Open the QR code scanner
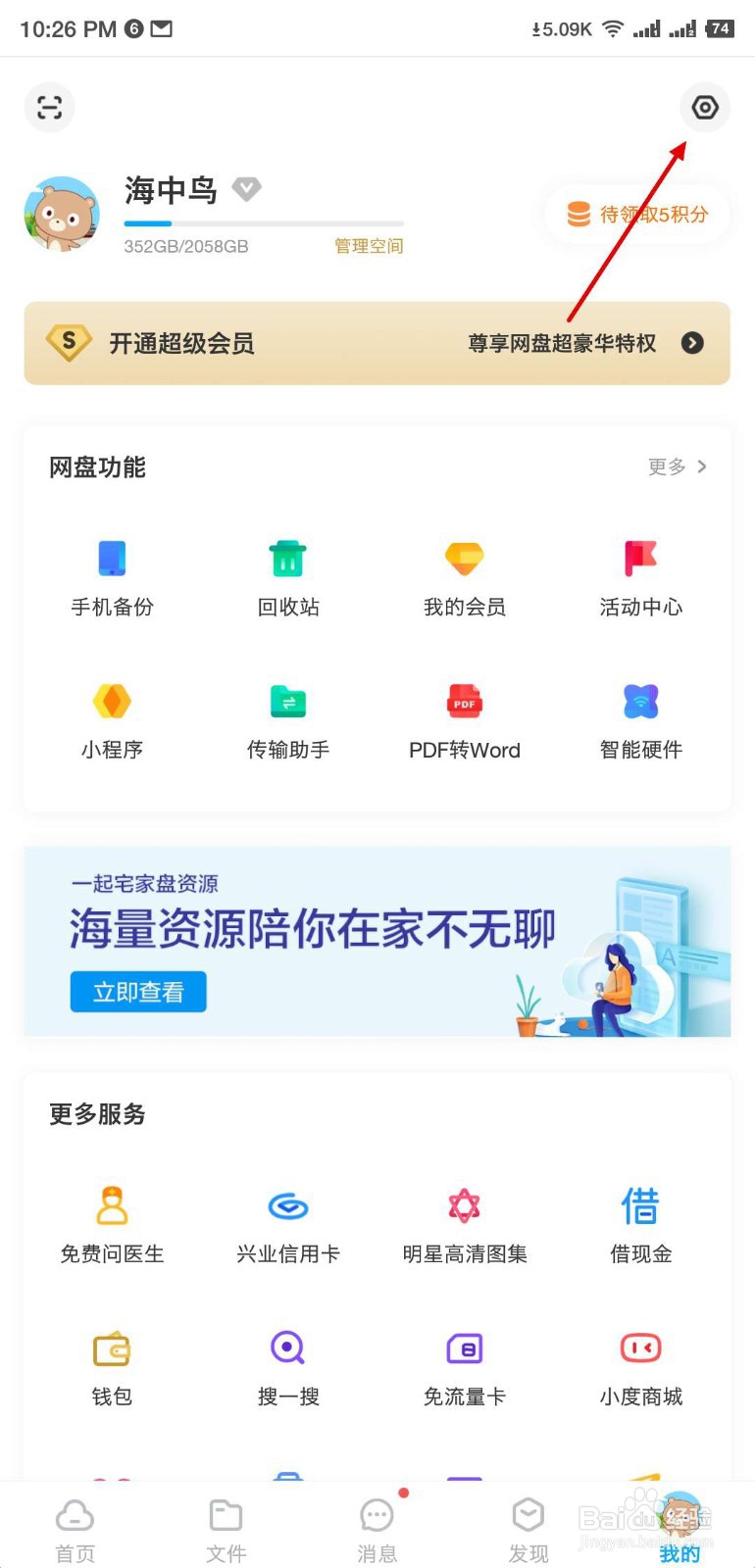 click(x=49, y=108)
